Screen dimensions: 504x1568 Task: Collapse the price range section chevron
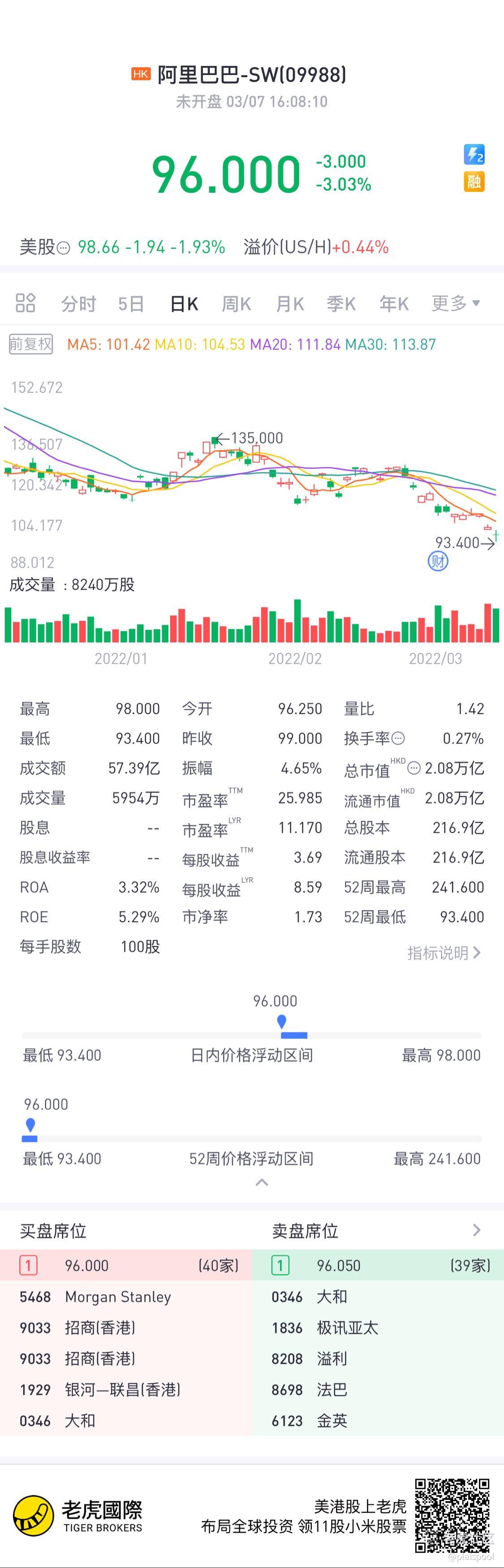click(262, 1182)
